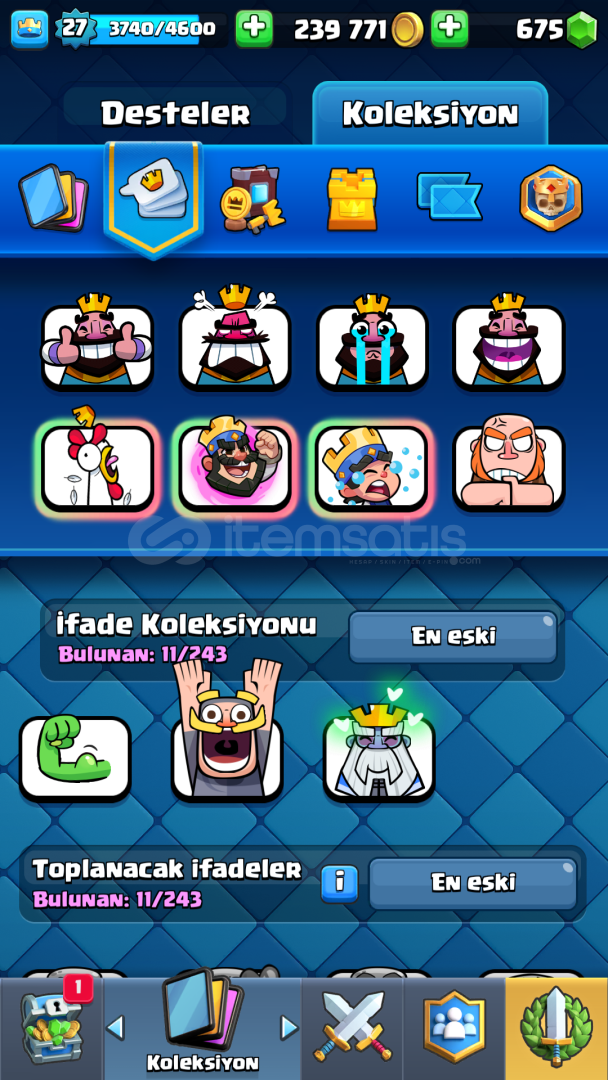Image resolution: width=608 pixels, height=1080 pixels.
Task: Select the chicken emote
Action: click(97, 463)
